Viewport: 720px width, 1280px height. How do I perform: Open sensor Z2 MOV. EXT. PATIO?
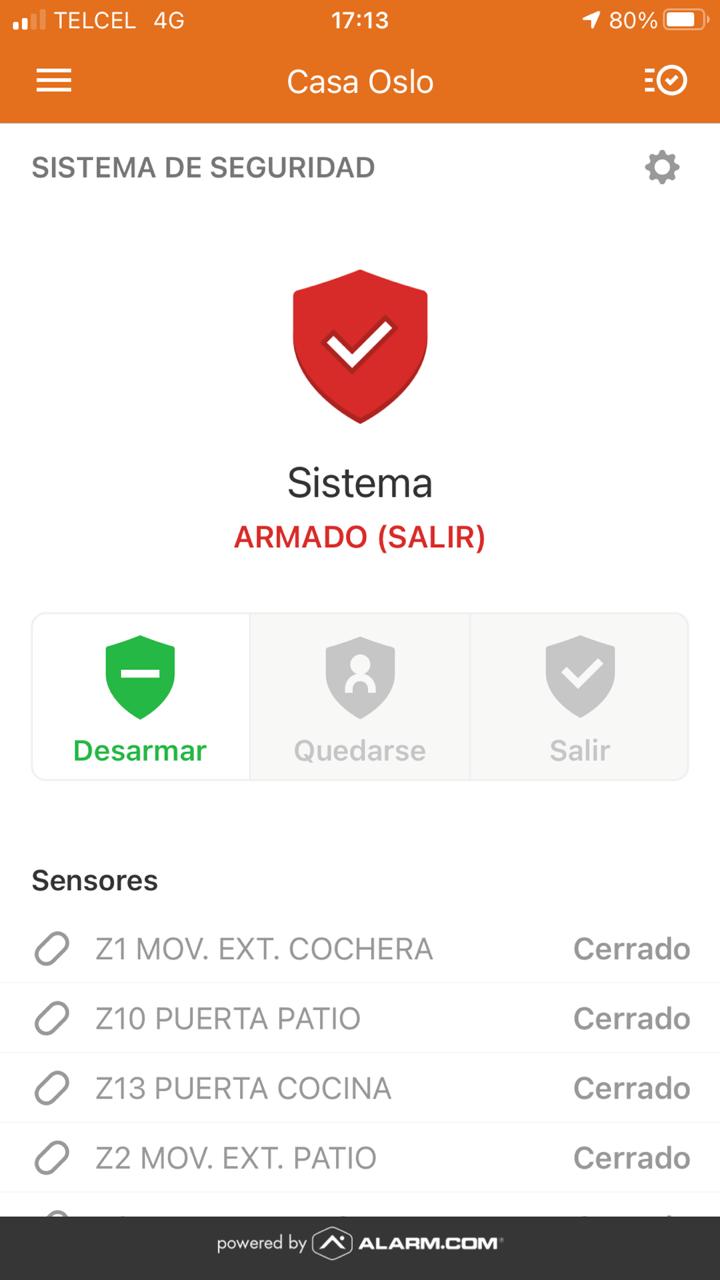360,1158
